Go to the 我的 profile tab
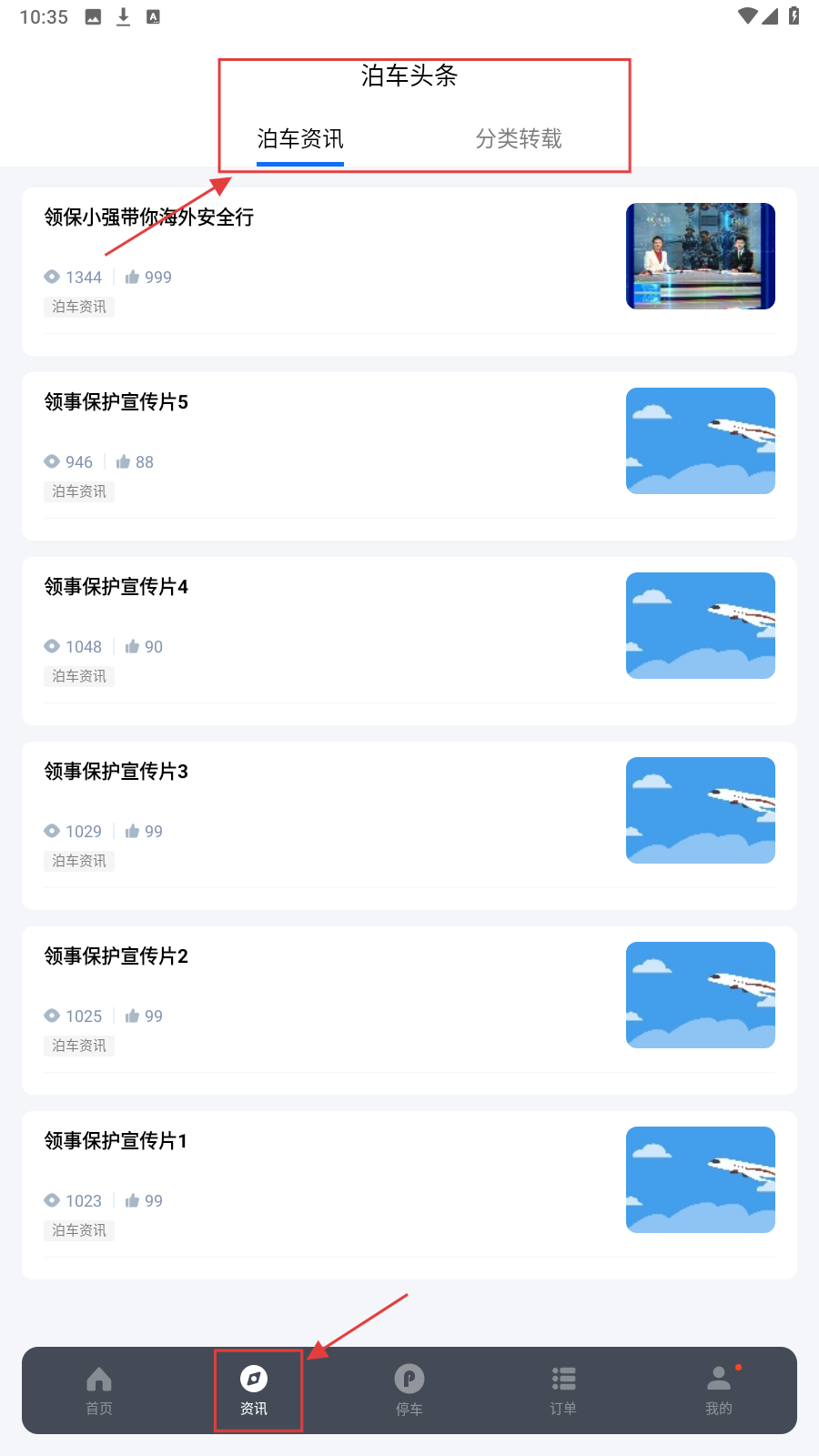 pyautogui.click(x=719, y=1390)
